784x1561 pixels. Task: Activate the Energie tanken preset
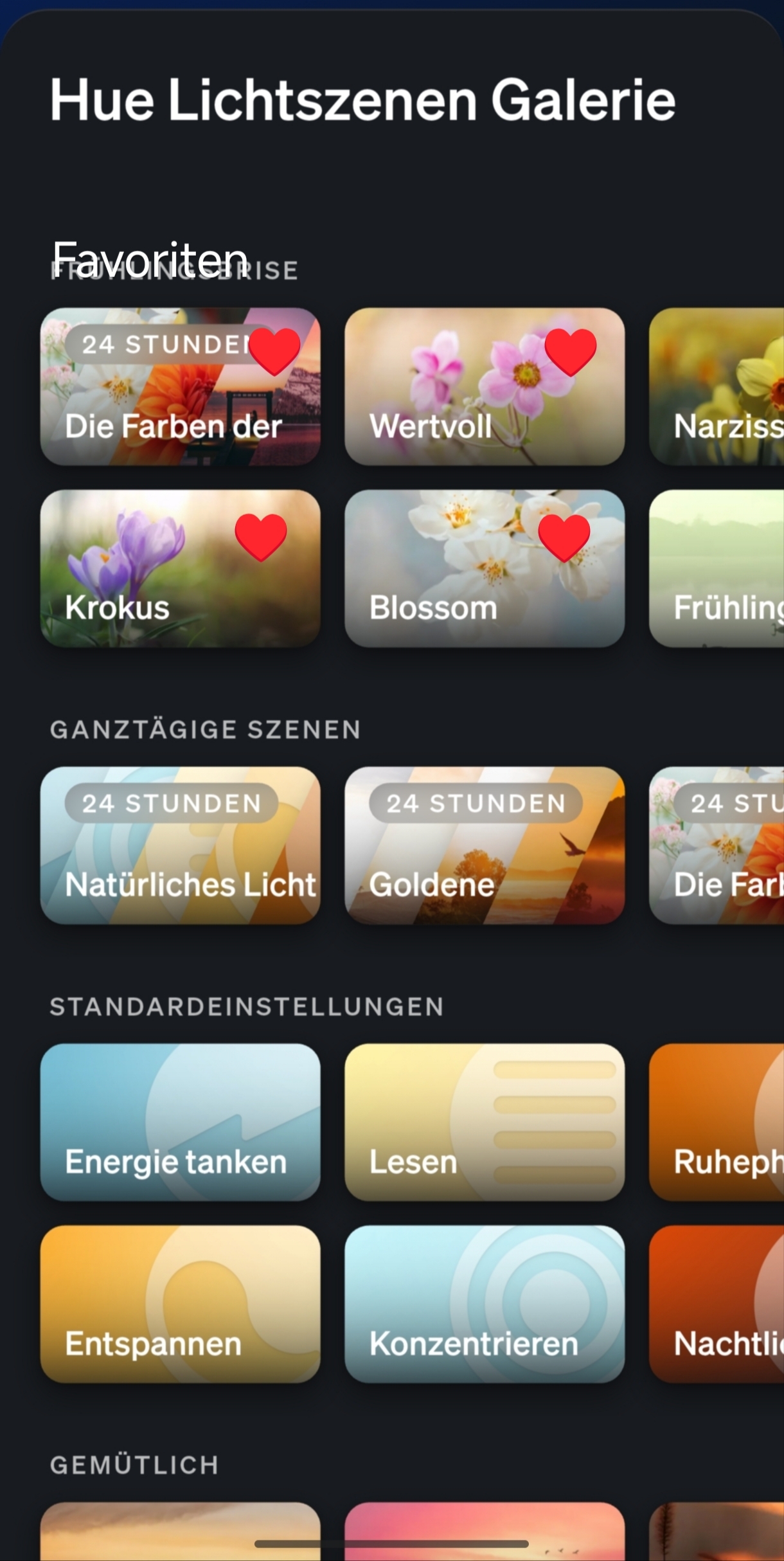(x=180, y=1122)
